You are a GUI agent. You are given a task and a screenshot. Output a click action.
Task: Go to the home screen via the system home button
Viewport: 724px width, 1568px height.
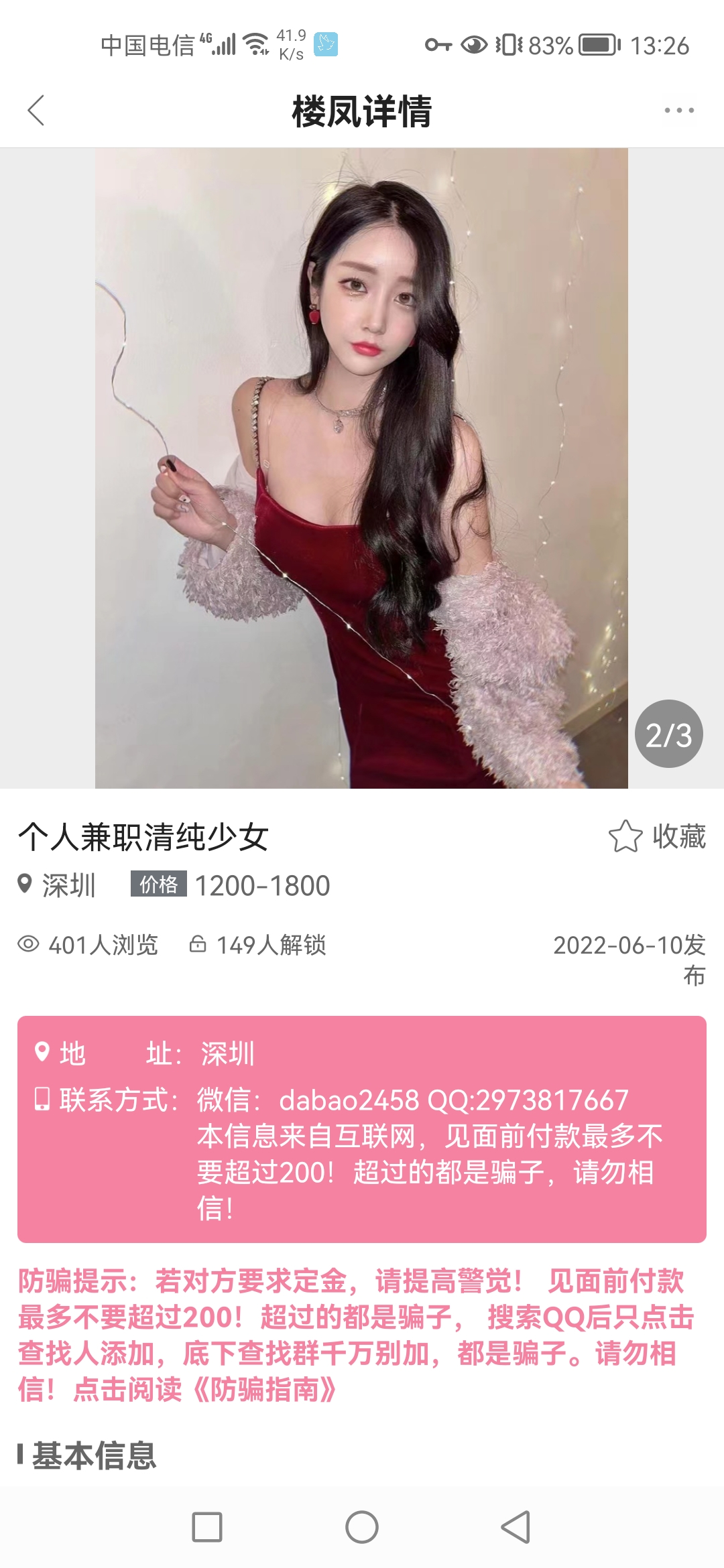coord(361,1527)
